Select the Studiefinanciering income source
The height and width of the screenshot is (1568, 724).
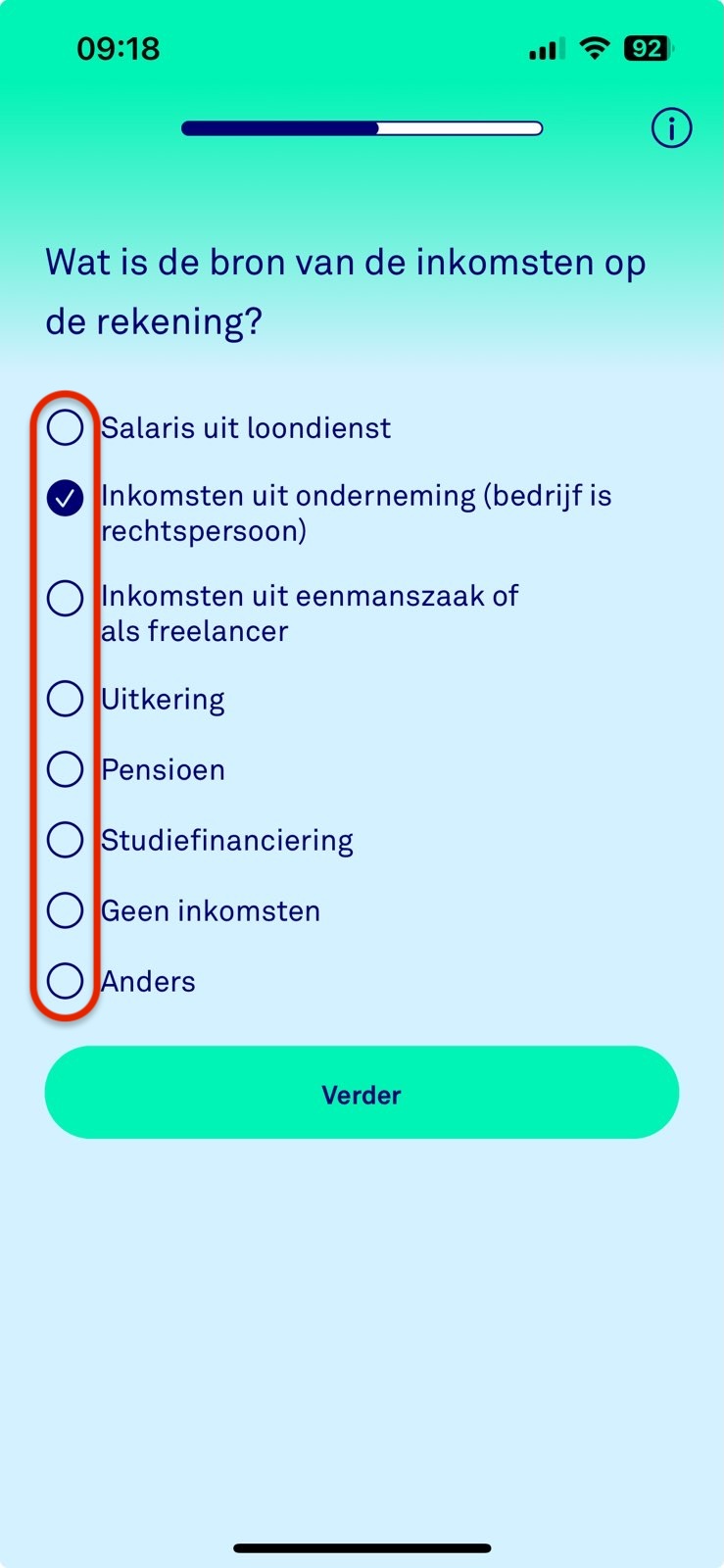(225, 840)
